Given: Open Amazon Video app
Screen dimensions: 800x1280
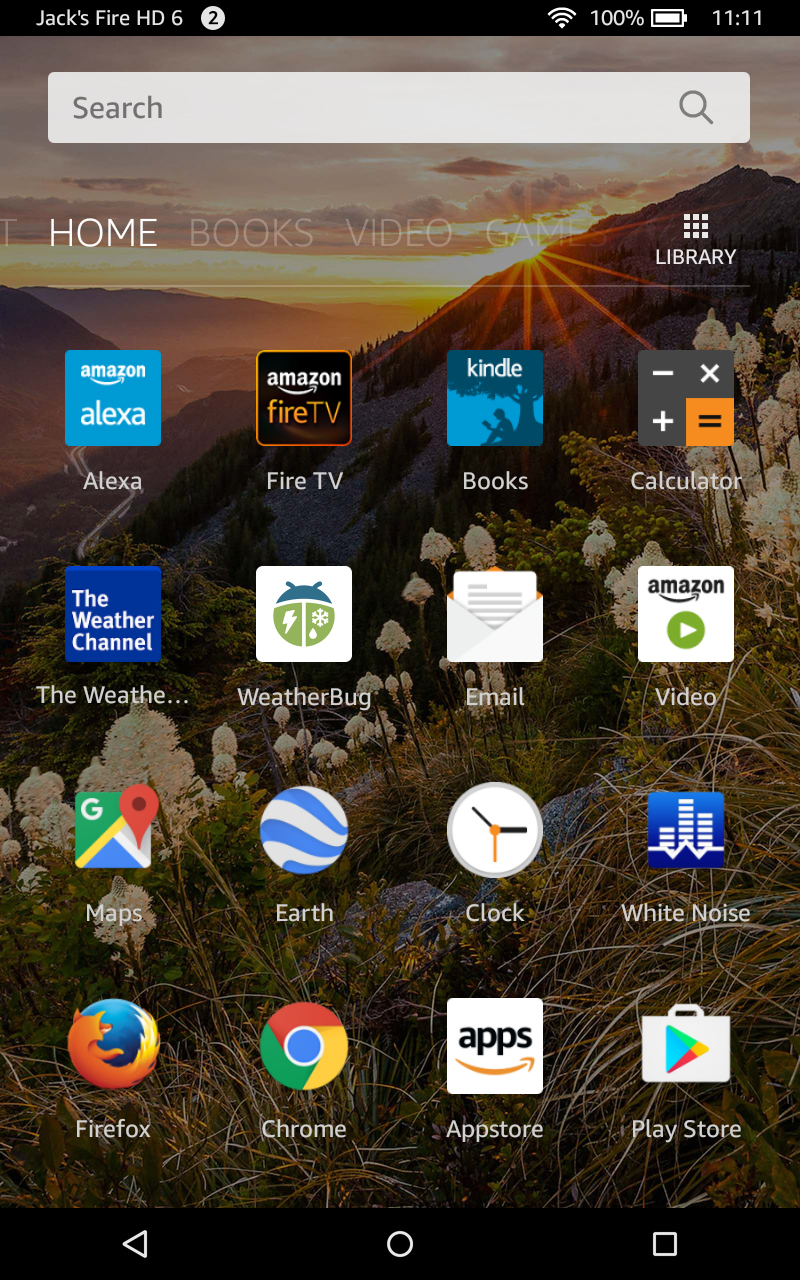Looking at the screenshot, I should [686, 614].
